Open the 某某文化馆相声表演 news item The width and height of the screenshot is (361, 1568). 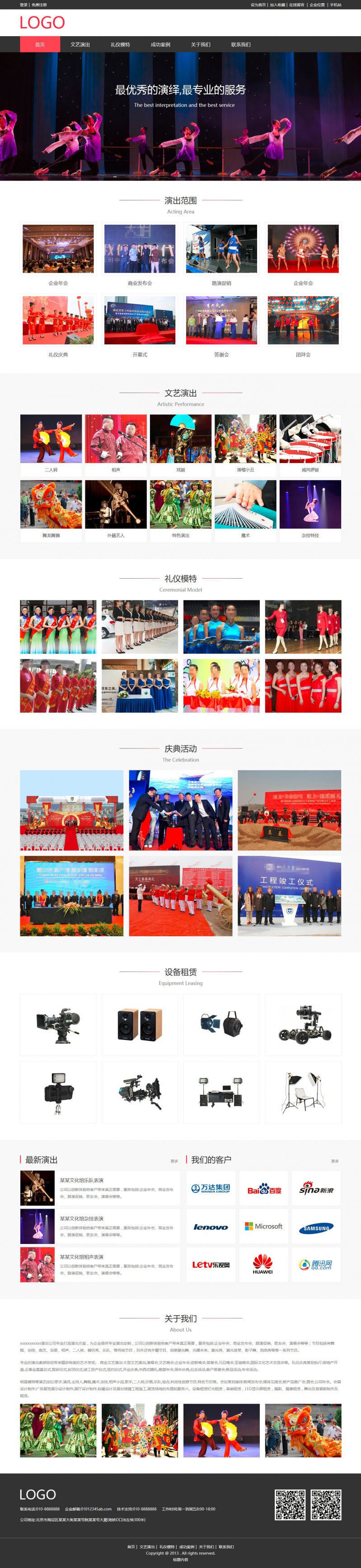[x=82, y=1257]
